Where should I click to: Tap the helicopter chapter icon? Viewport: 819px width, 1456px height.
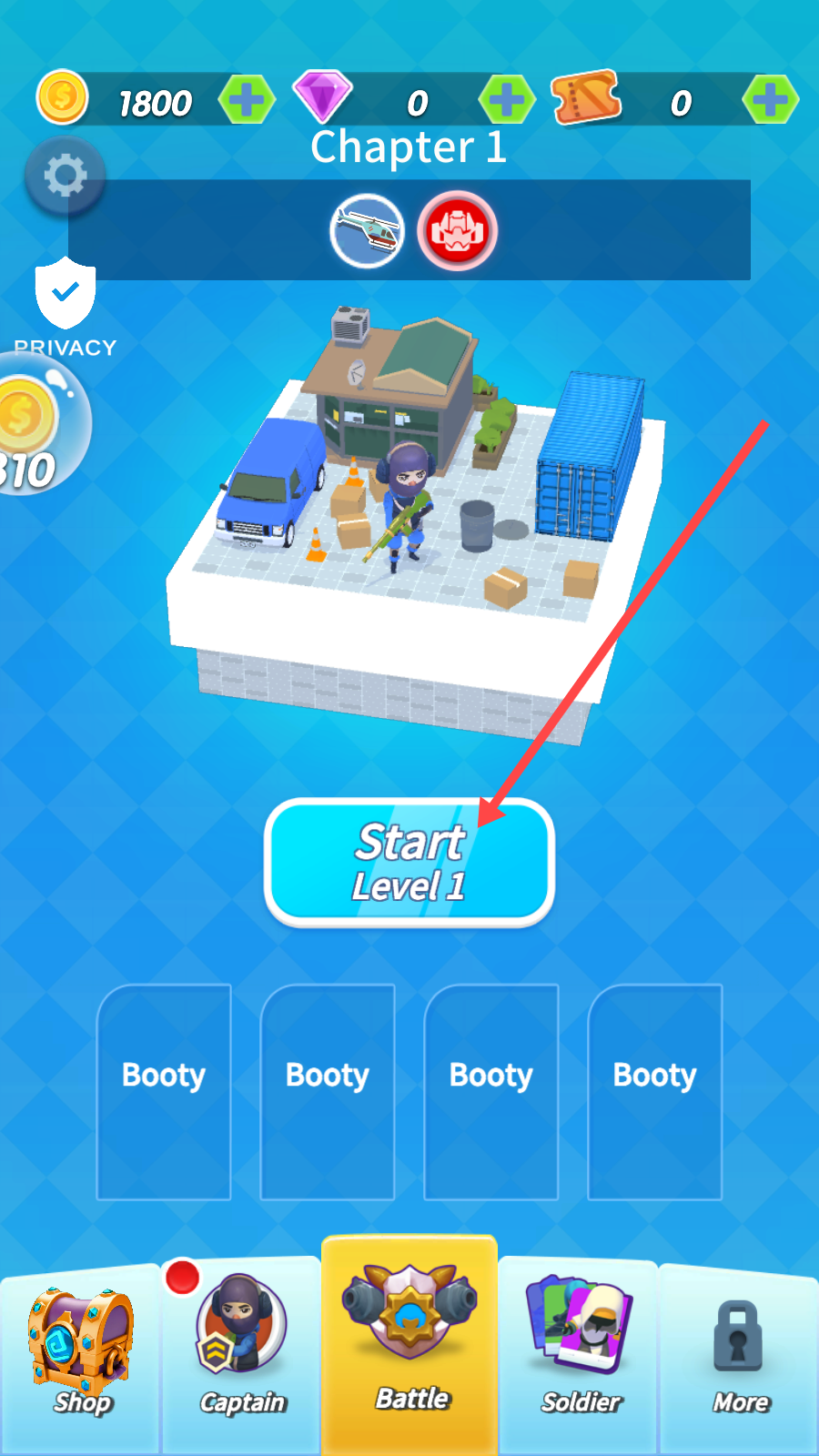(x=367, y=231)
